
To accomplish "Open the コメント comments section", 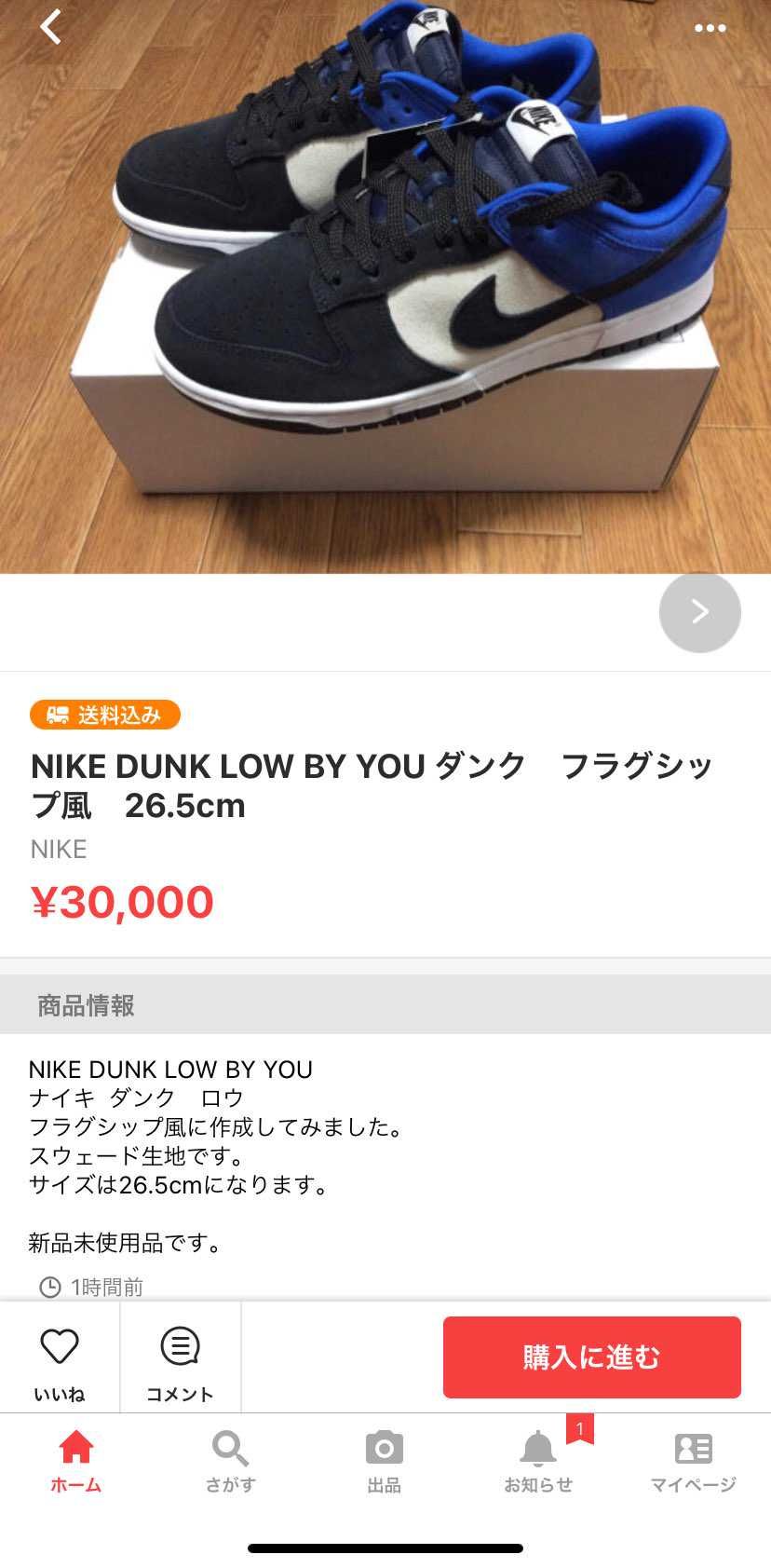I will (180, 1357).
